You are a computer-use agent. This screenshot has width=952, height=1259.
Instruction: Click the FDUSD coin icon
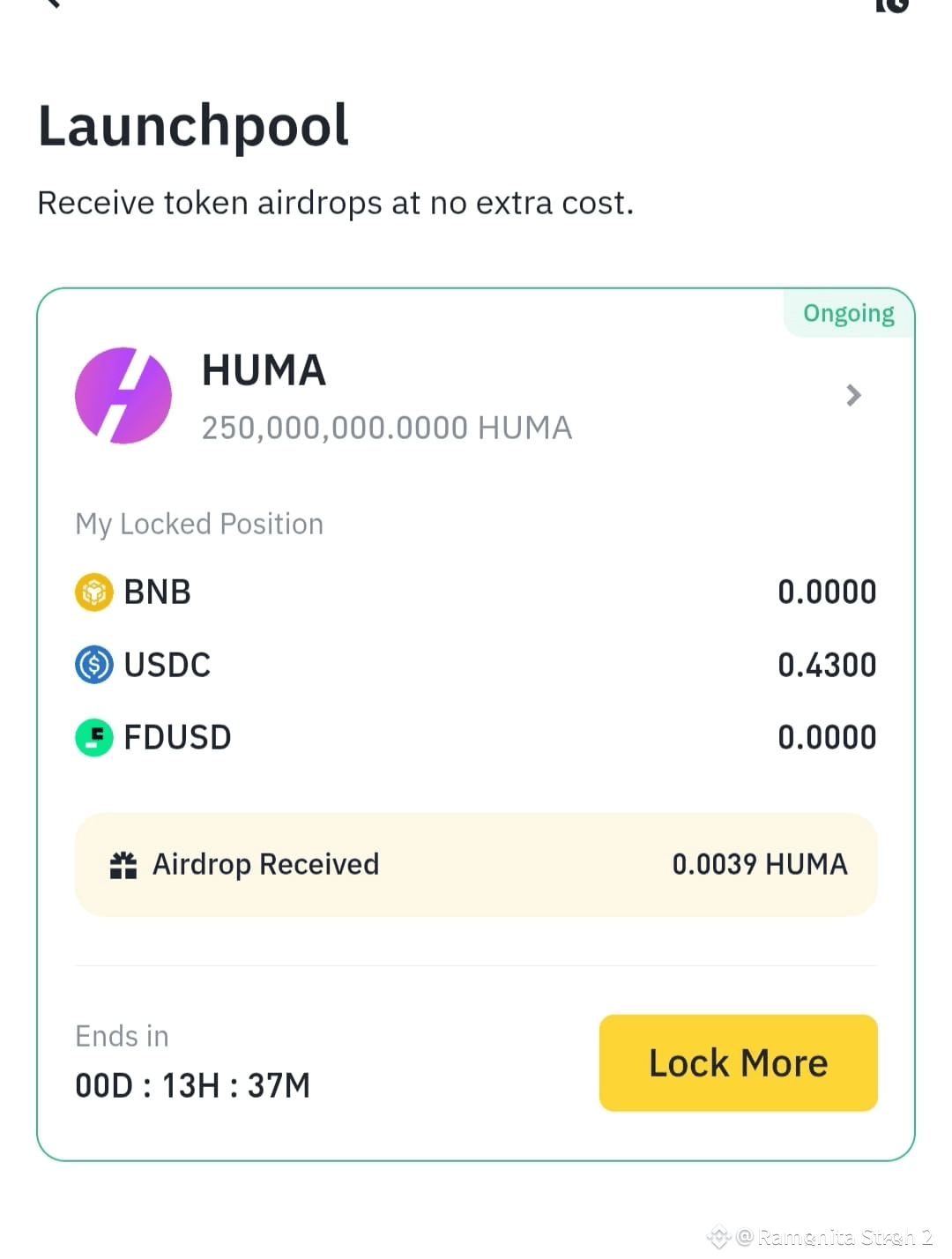click(x=93, y=737)
